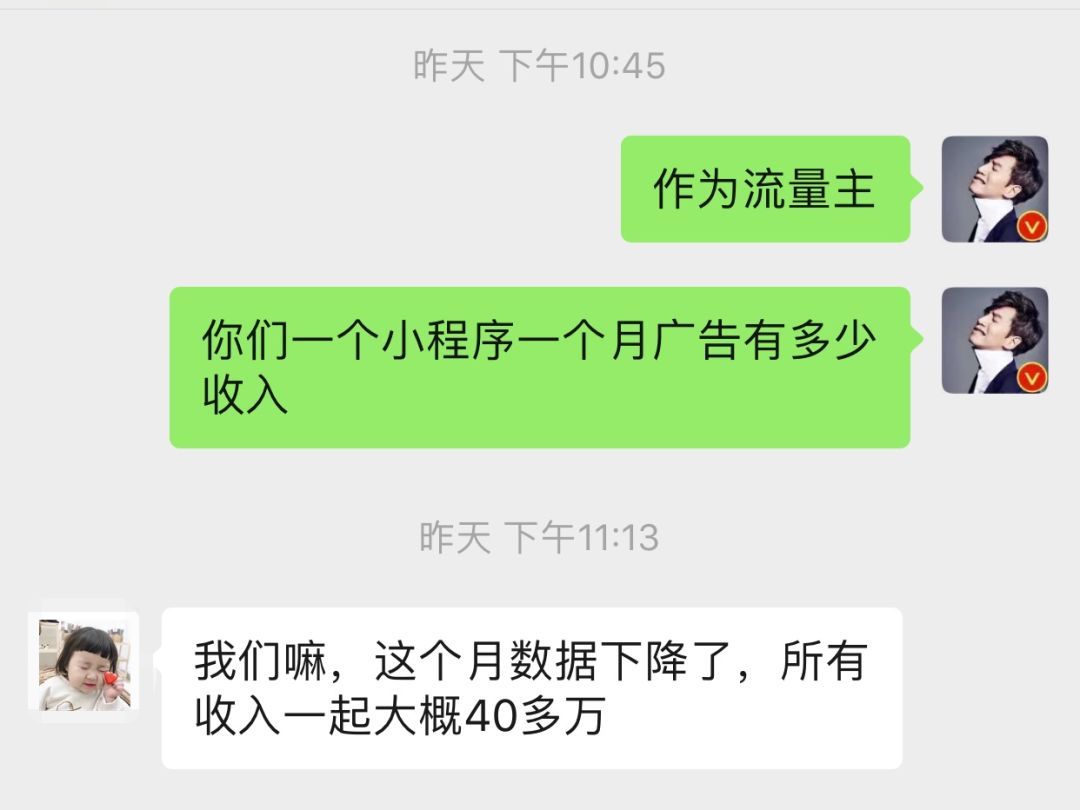Open sender's avatar beside "作为流量主" message
This screenshot has height=810, width=1080.
(994, 189)
